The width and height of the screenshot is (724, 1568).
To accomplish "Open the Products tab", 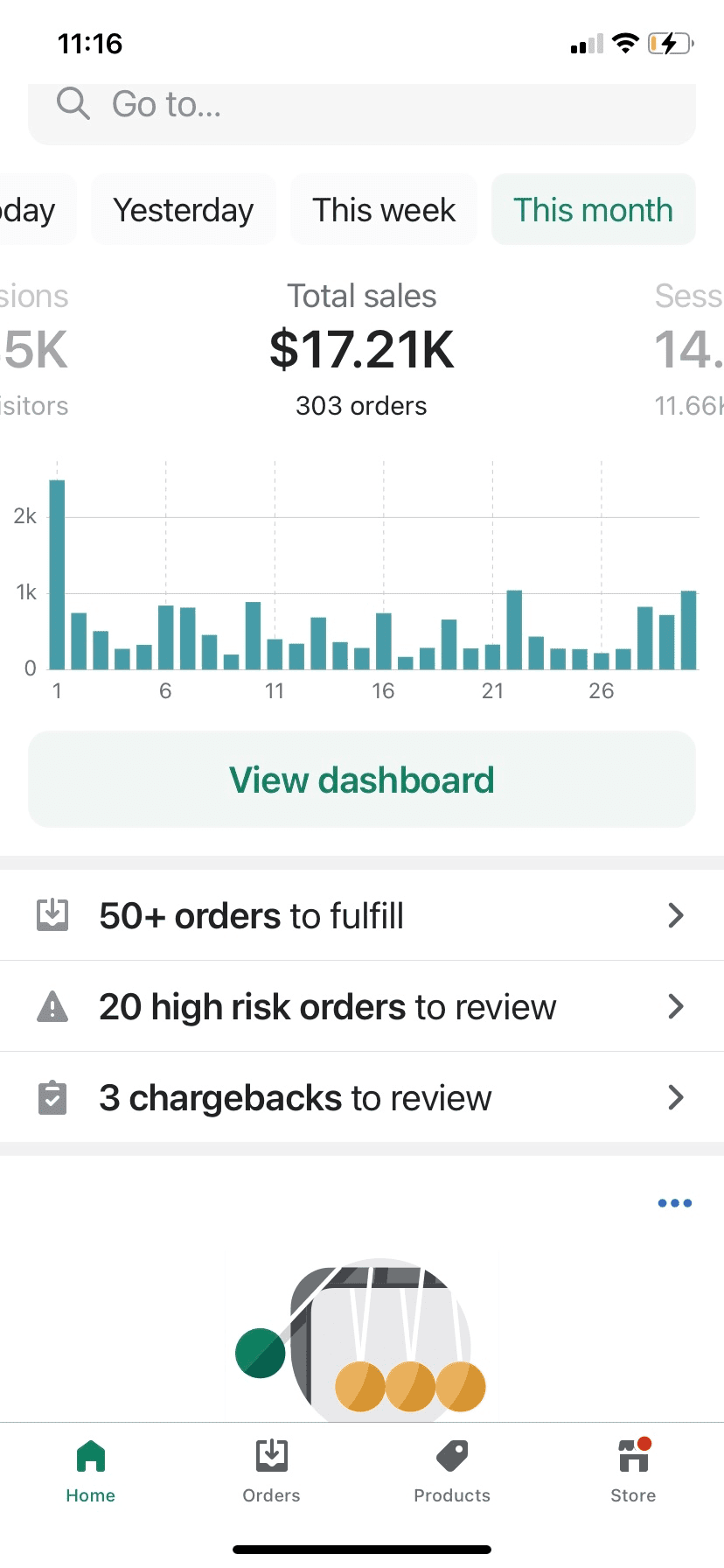I will [x=452, y=1472].
